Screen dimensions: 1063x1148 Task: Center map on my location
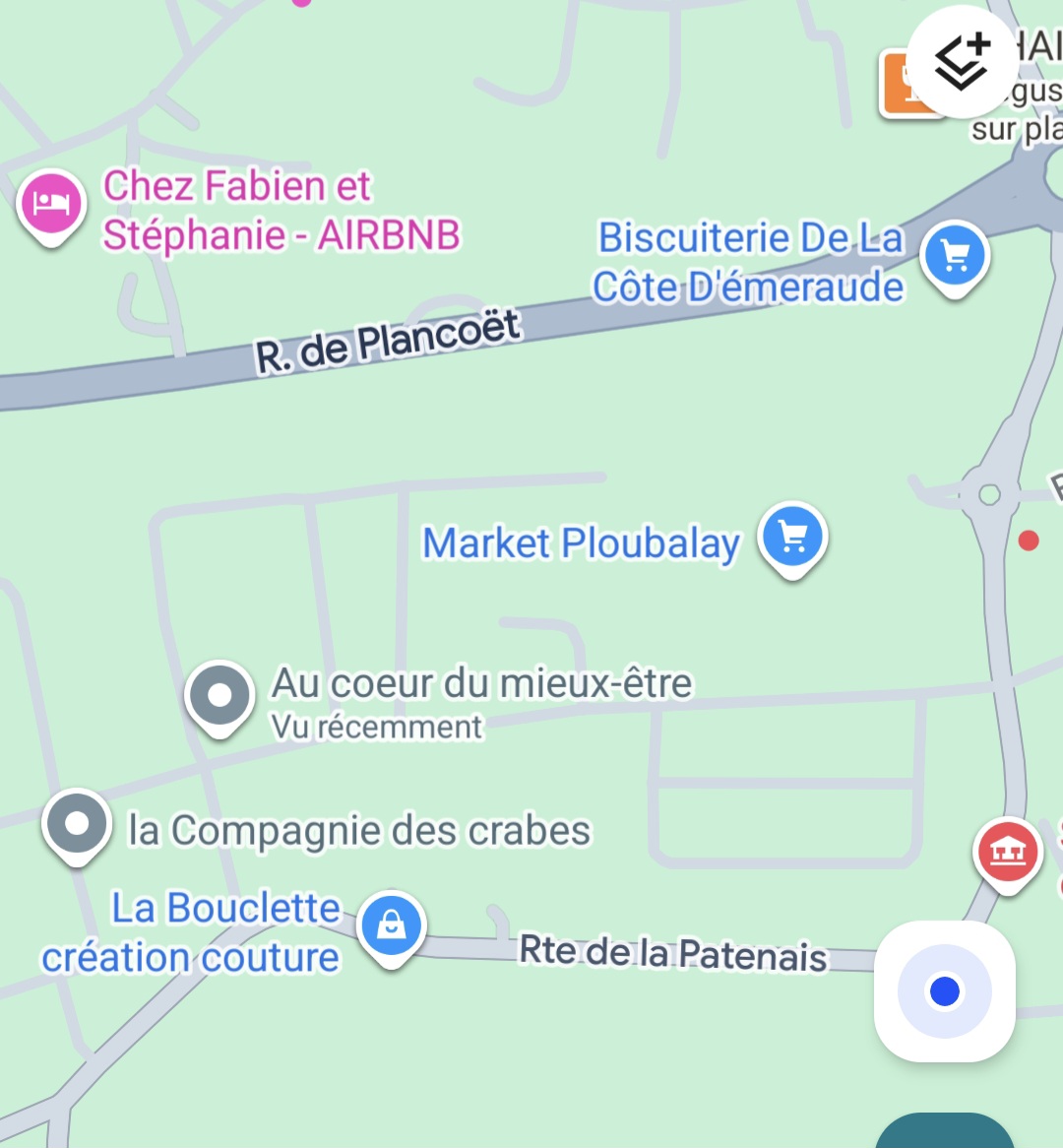pos(944,991)
